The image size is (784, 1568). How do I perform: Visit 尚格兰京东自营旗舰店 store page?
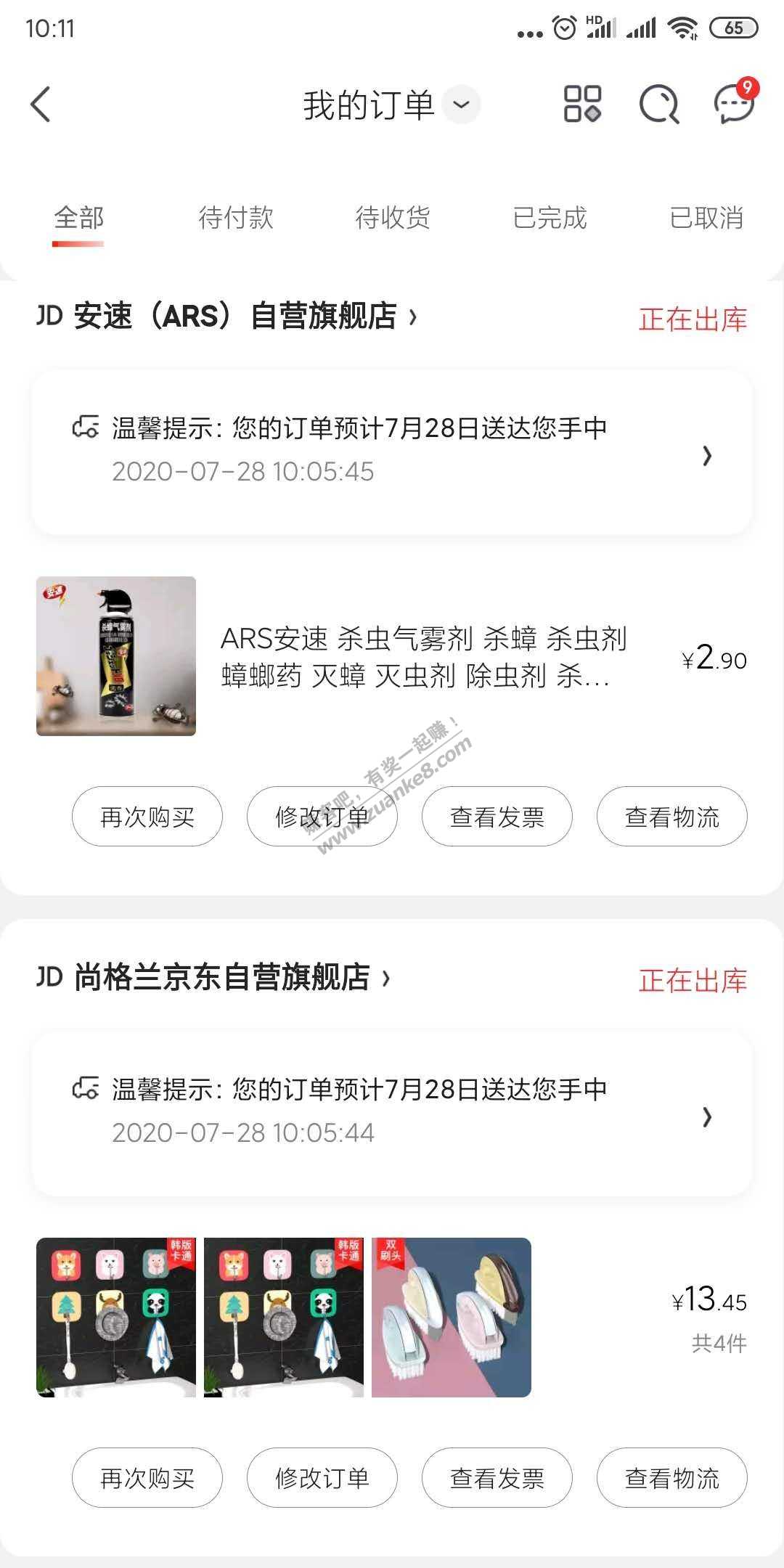click(x=222, y=978)
